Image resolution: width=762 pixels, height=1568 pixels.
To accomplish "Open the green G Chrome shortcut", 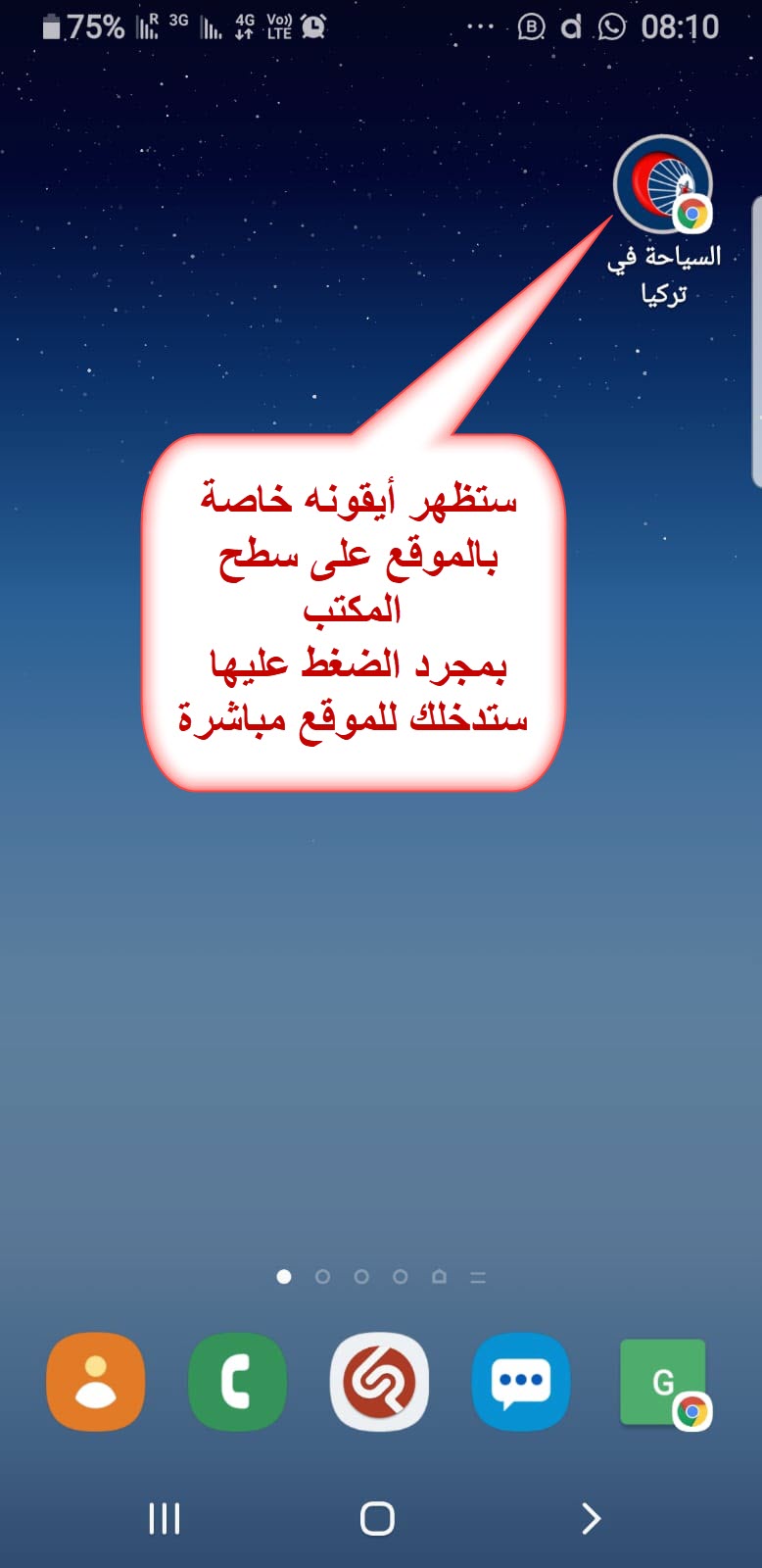I will (663, 1382).
